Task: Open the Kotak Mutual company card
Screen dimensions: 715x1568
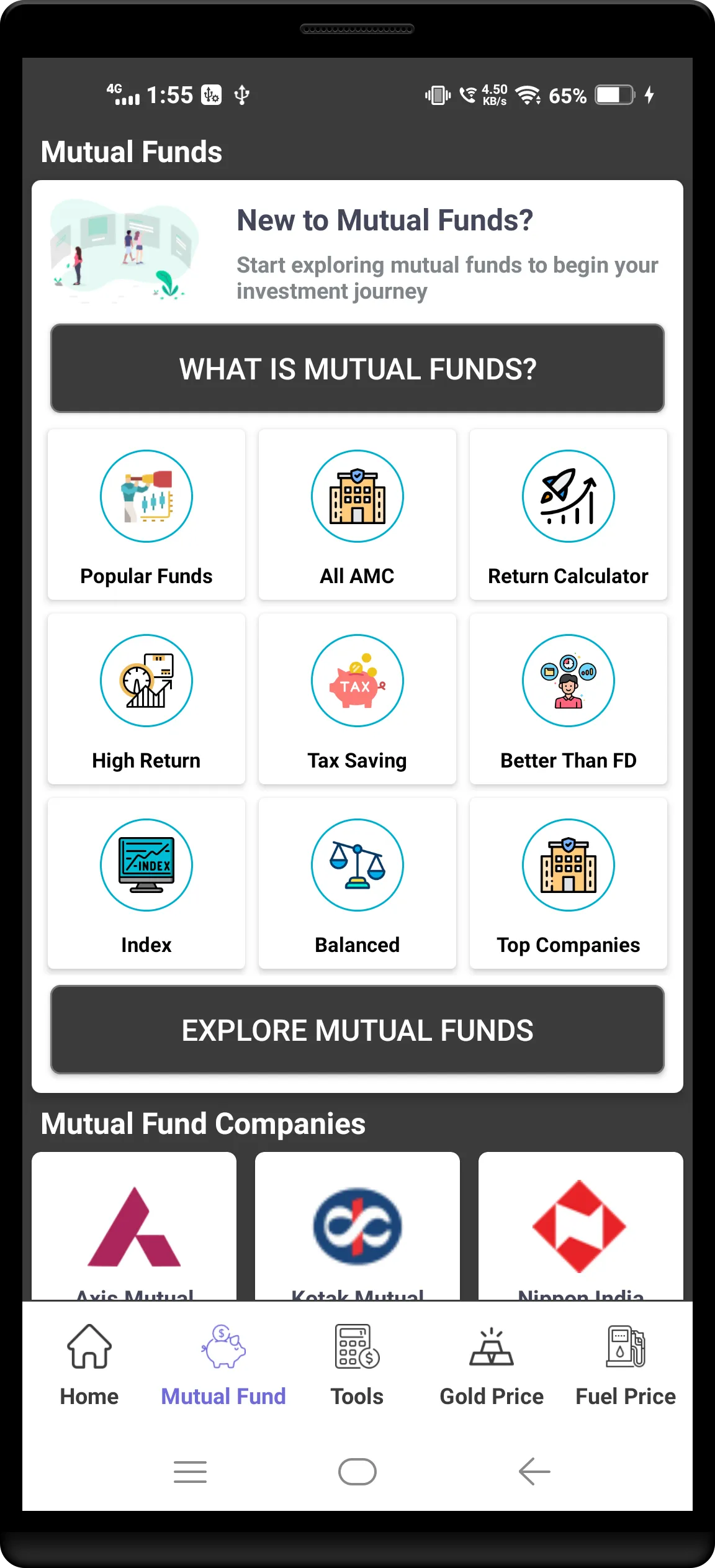Action: tap(357, 1226)
